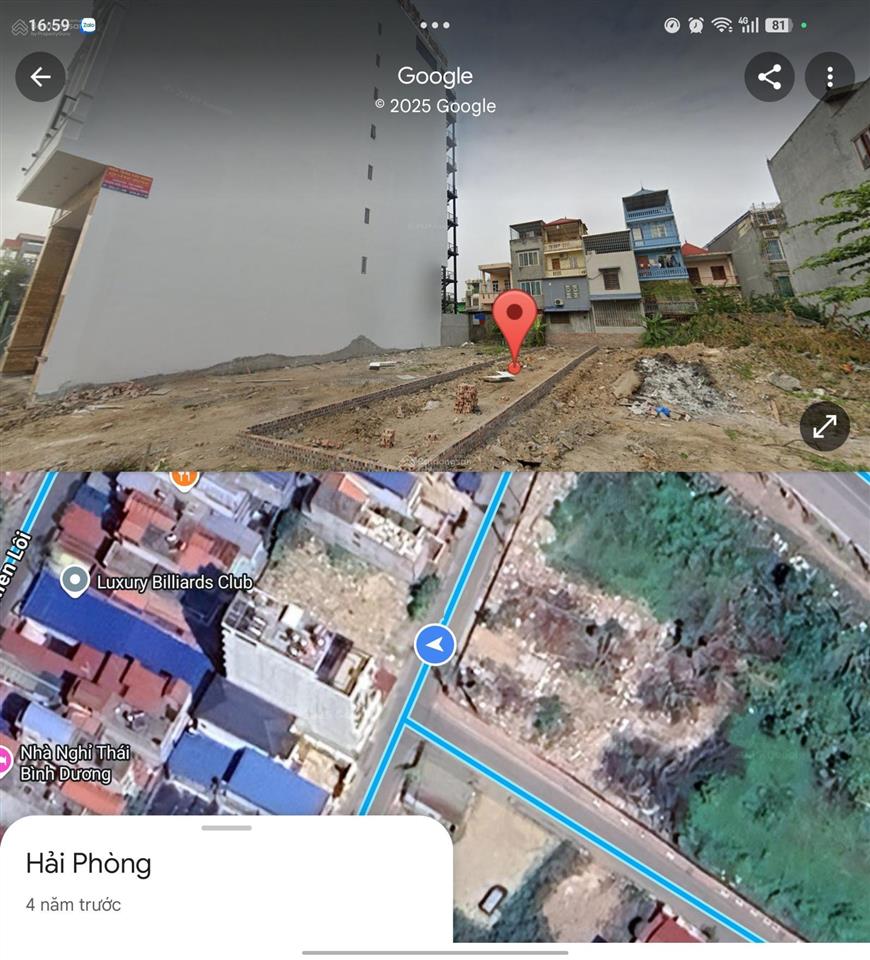Screen dimensions: 870x960
Task: Go back from Street View
Action: pyautogui.click(x=40, y=77)
